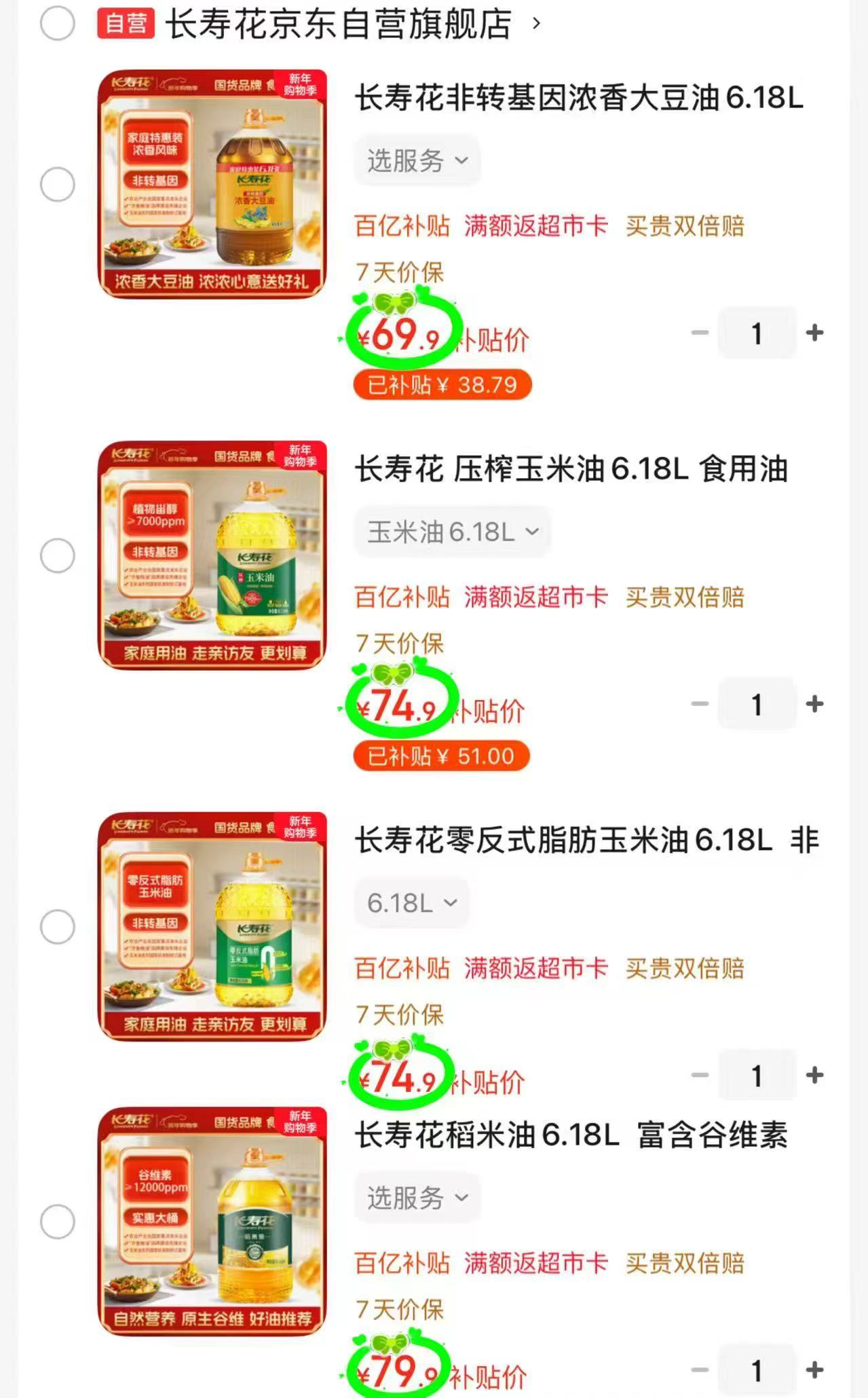The height and width of the screenshot is (1398, 868).
Task: Click the quantity input showing 1 for corn oil
Action: pos(756,704)
